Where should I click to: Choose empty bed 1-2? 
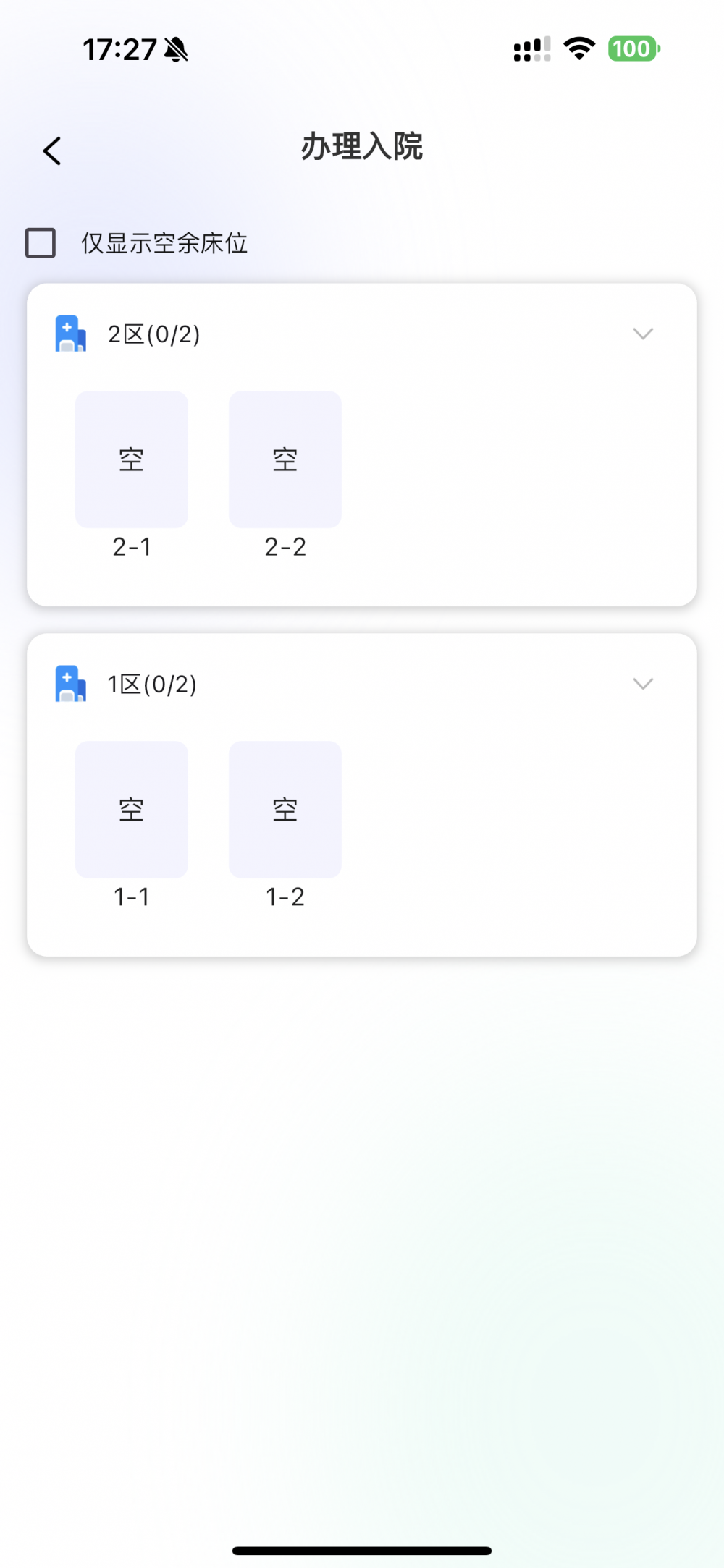(285, 810)
